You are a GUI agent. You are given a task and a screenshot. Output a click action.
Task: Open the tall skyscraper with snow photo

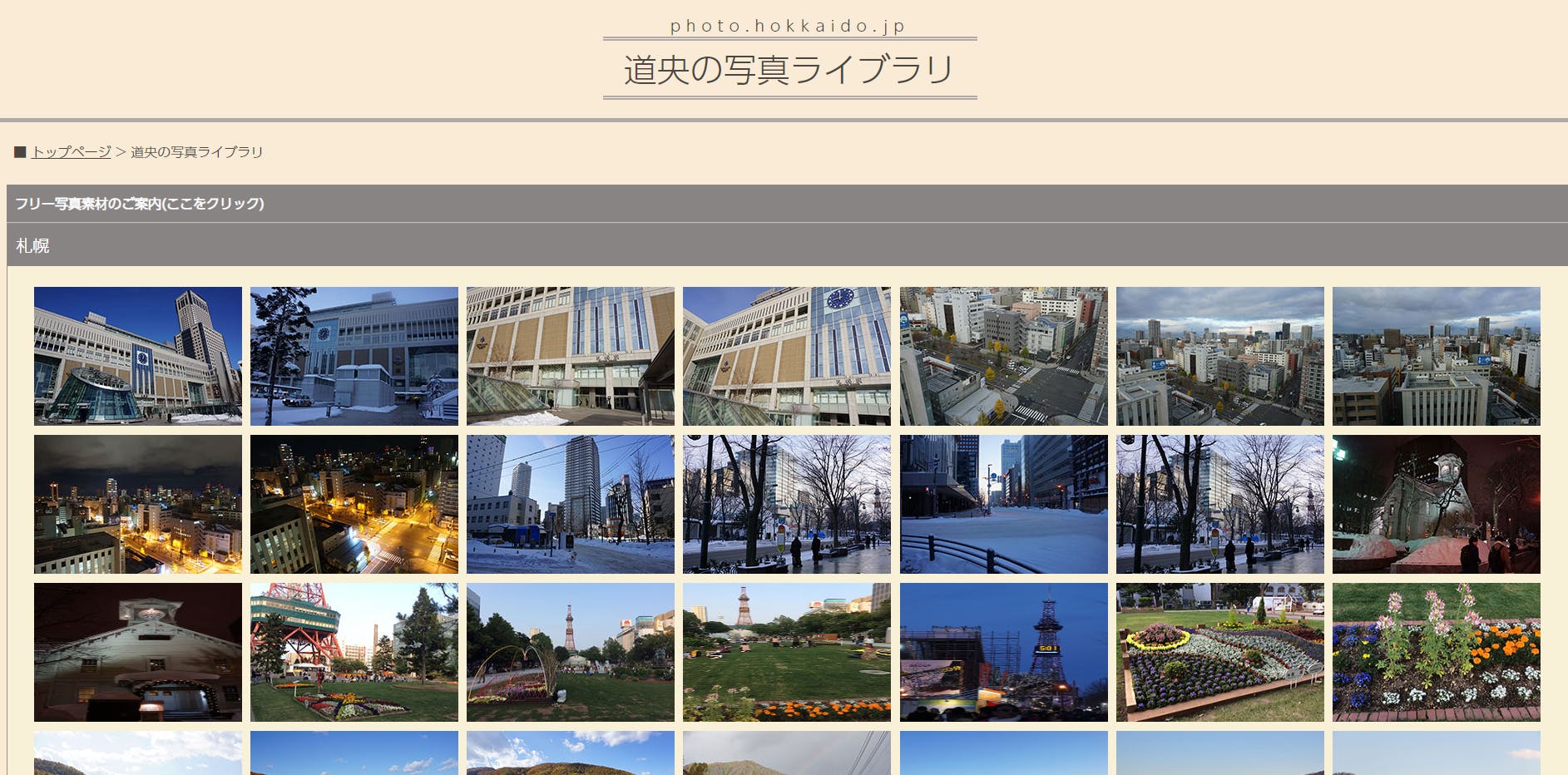pyautogui.click(x=571, y=504)
